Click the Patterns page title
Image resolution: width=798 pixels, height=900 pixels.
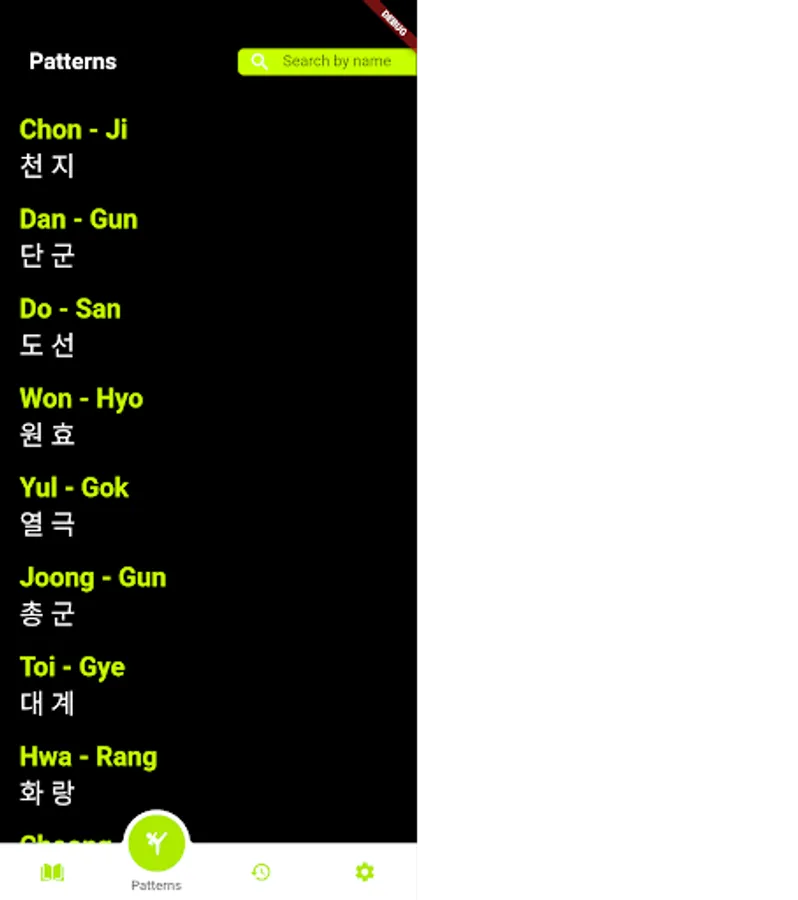[73, 61]
